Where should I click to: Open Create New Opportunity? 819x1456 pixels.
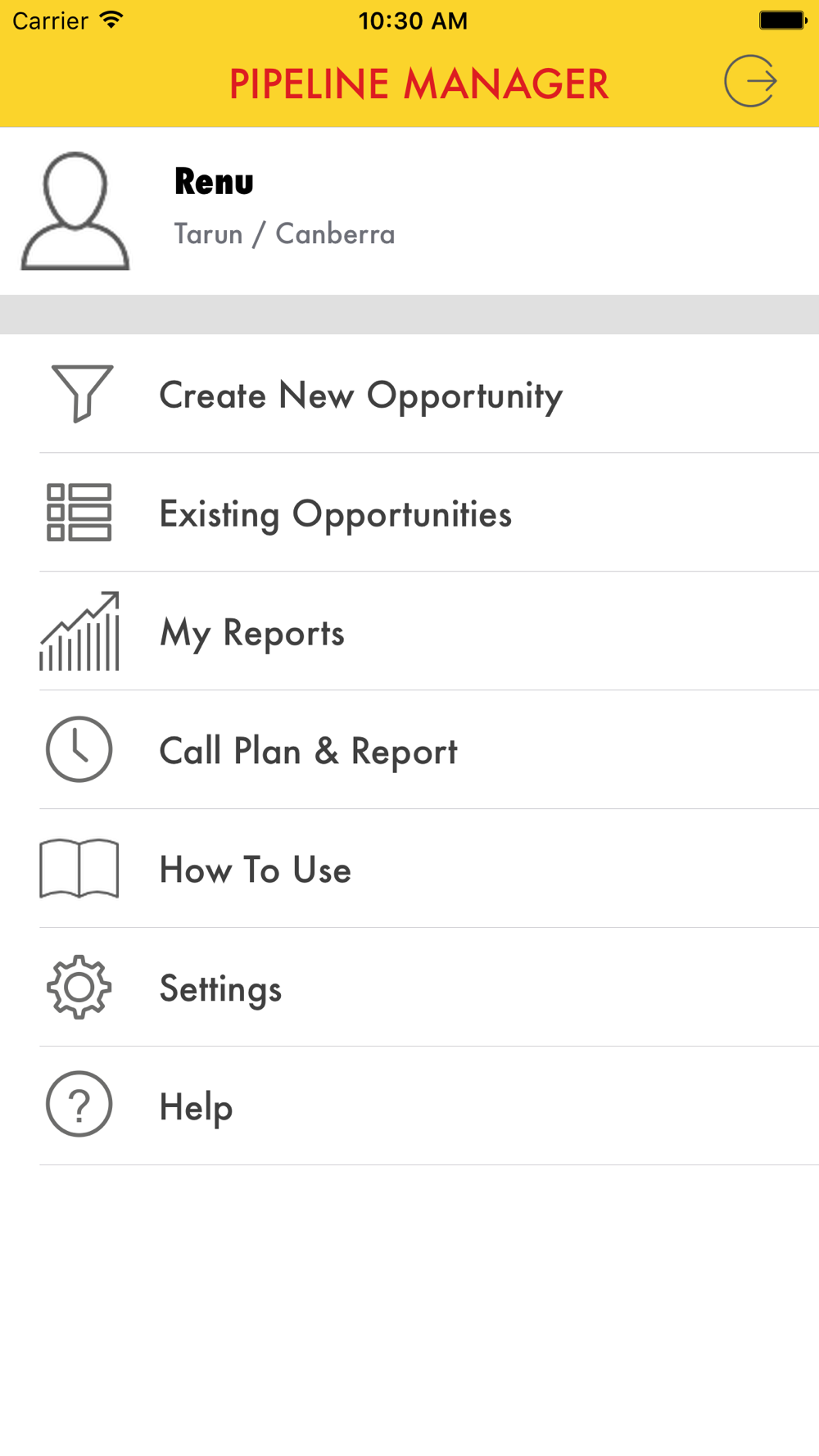(x=409, y=394)
